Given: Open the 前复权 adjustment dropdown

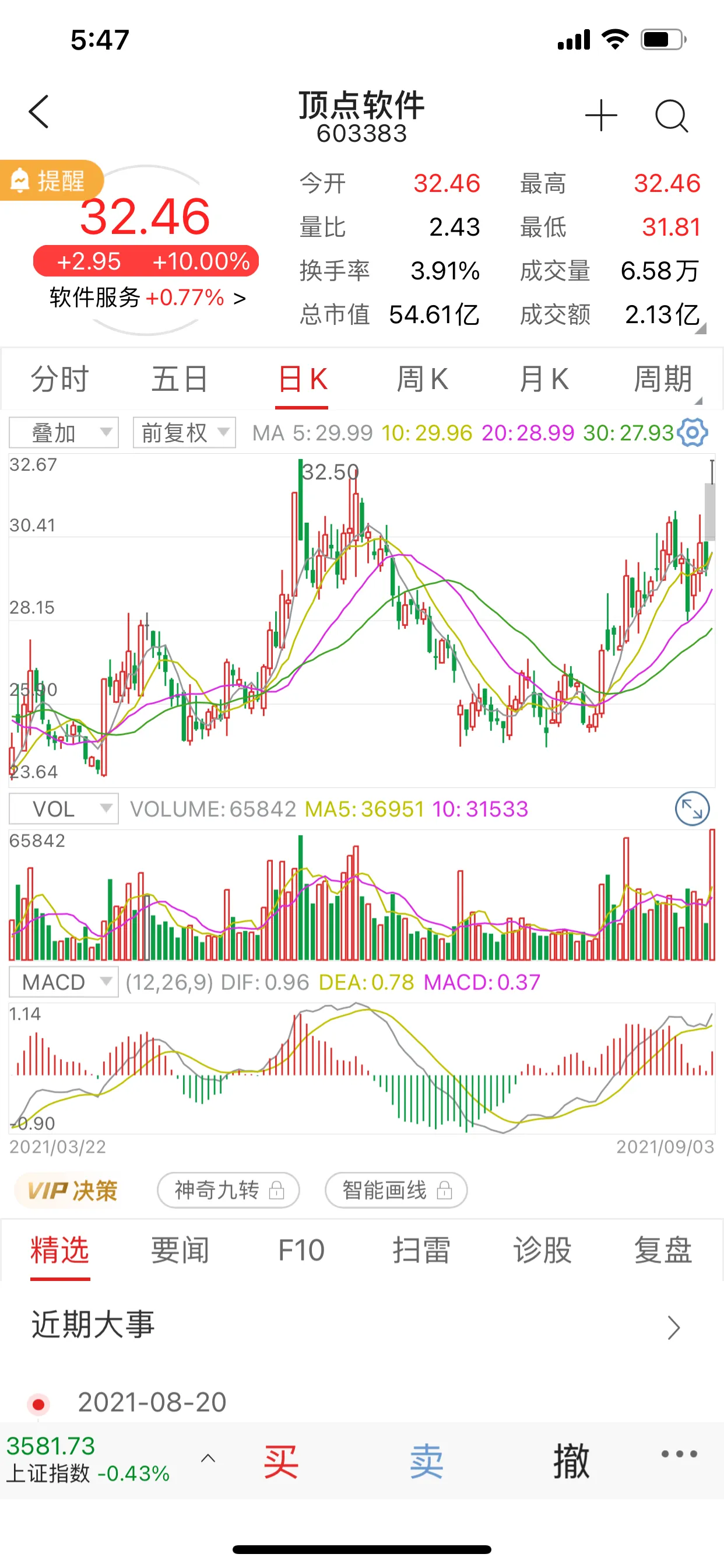Looking at the screenshot, I should click(x=184, y=433).
